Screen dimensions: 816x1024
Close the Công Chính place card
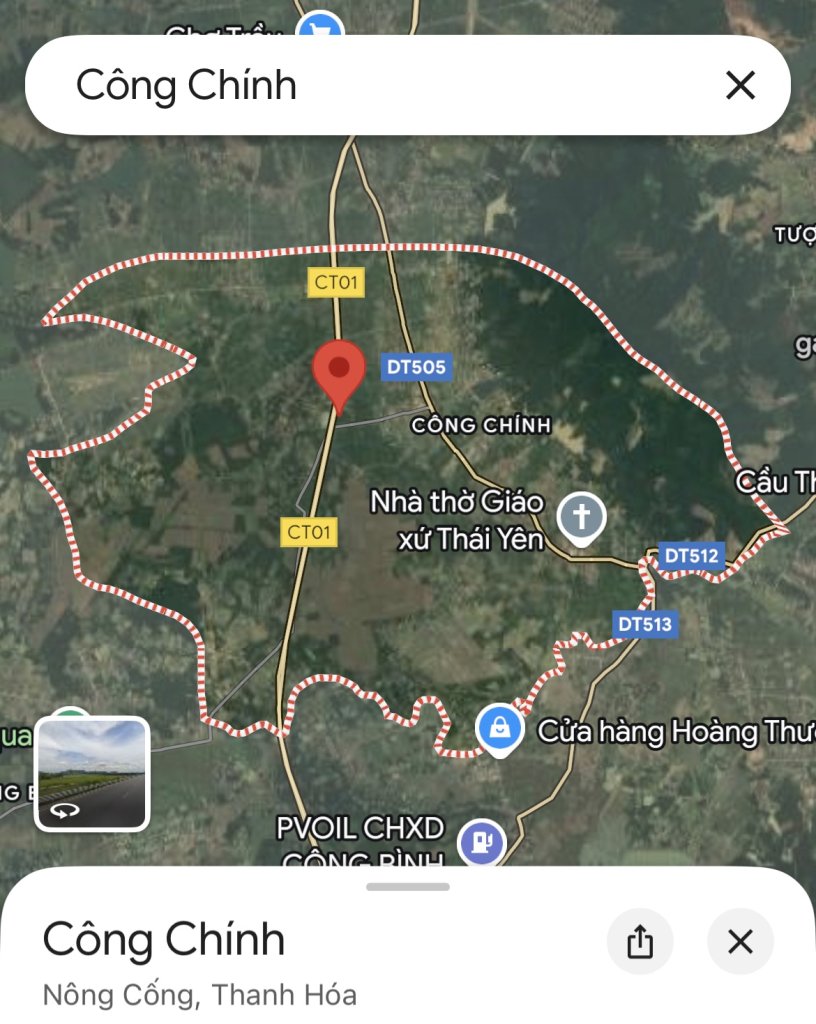pyautogui.click(x=740, y=942)
